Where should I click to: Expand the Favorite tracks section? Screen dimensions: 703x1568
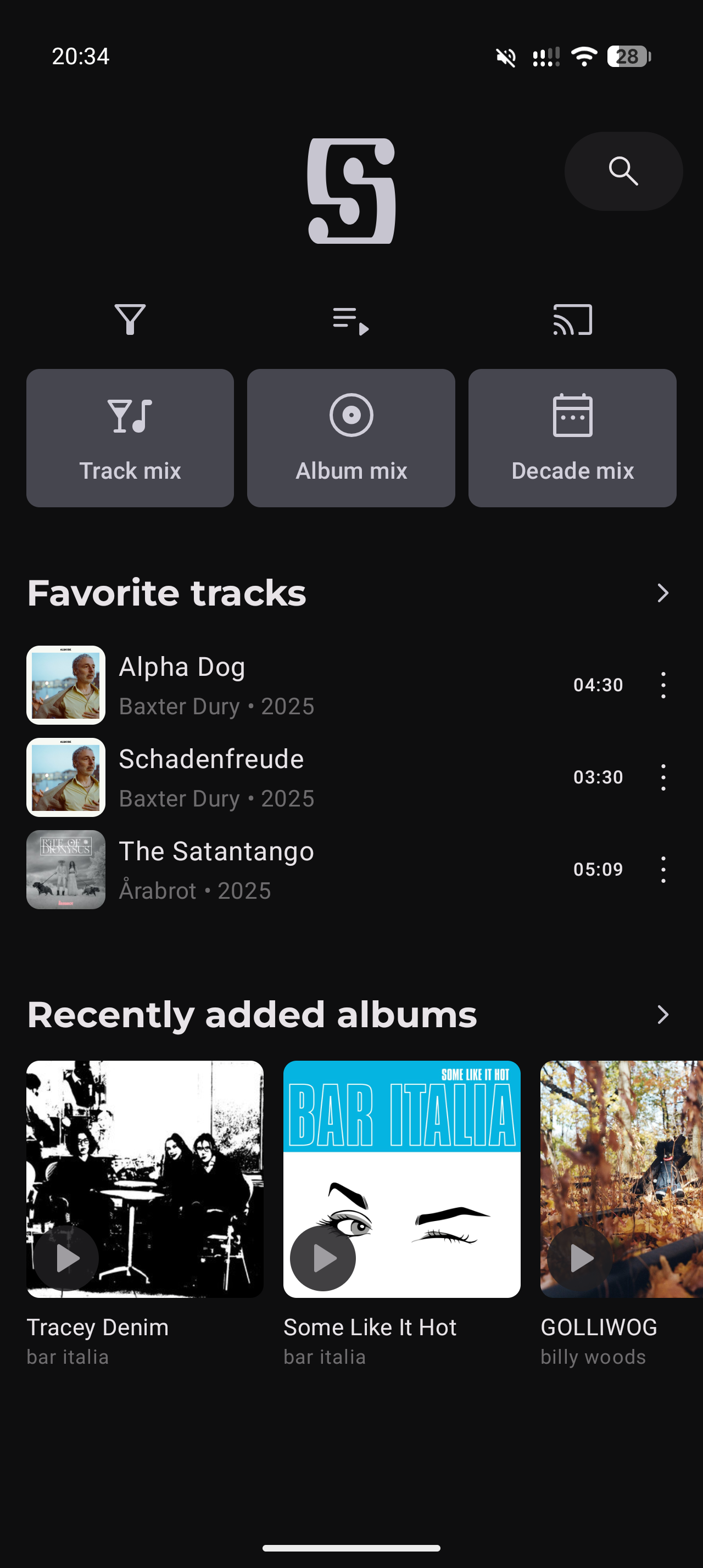662,593
